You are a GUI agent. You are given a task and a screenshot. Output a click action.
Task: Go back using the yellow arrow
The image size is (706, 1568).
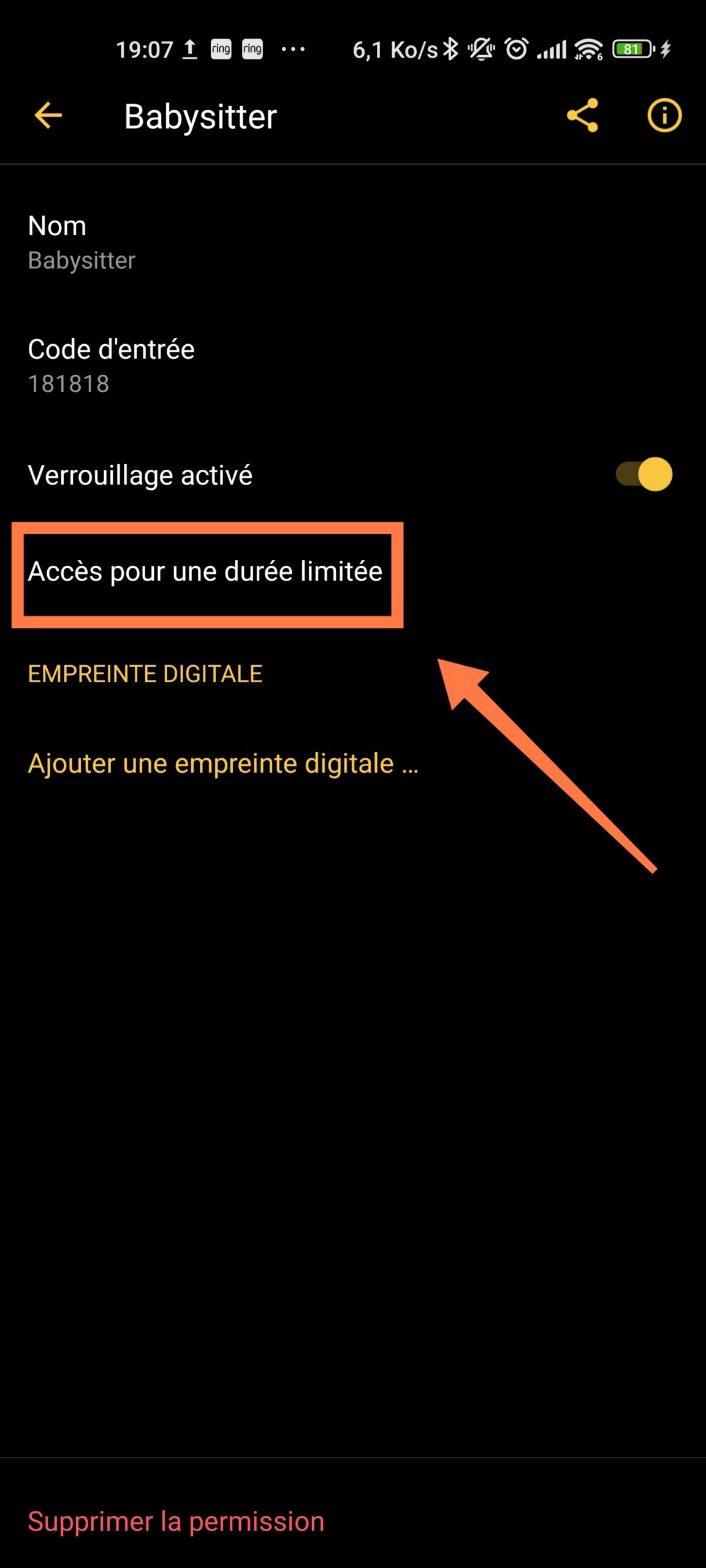48,116
